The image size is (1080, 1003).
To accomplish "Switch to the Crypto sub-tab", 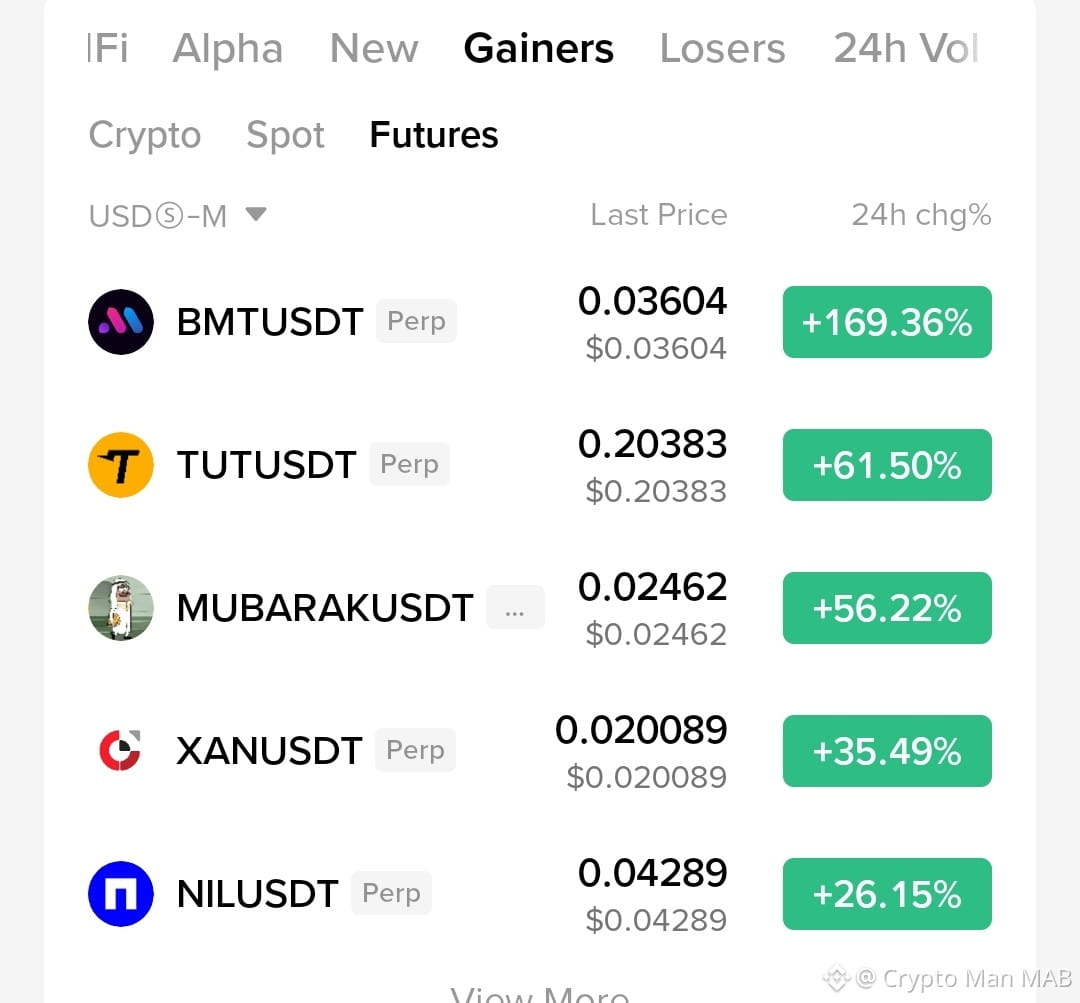I will pos(145,135).
